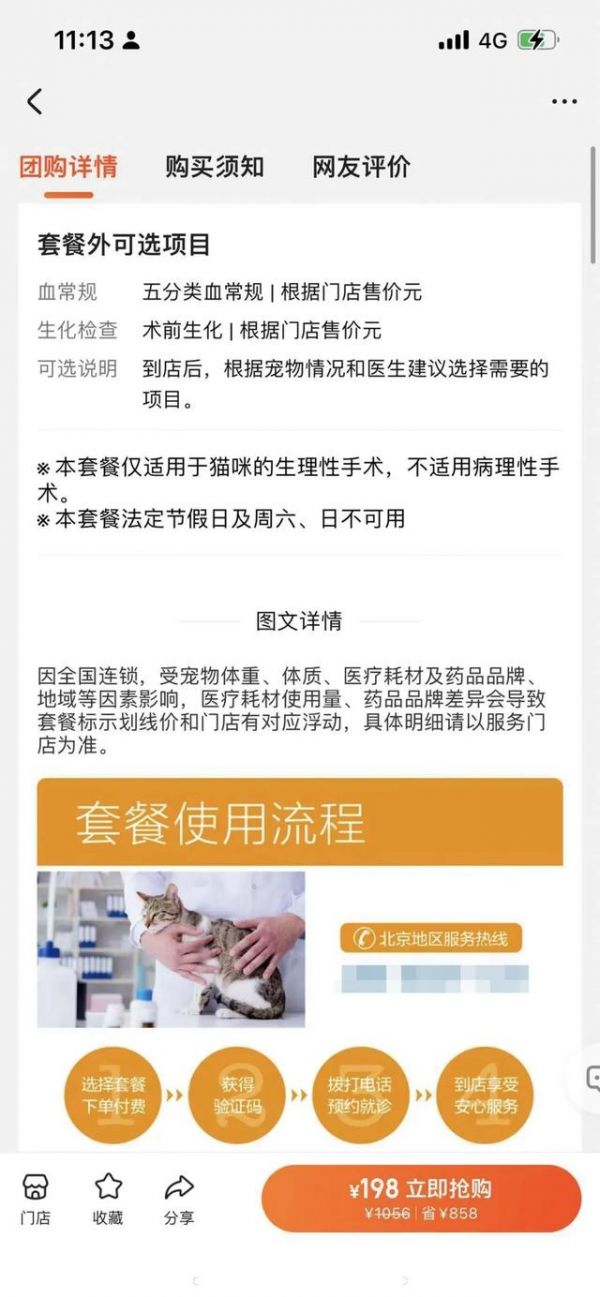This screenshot has height=1297, width=600.
Task: Open the 门店 store page
Action: pos(35,1199)
